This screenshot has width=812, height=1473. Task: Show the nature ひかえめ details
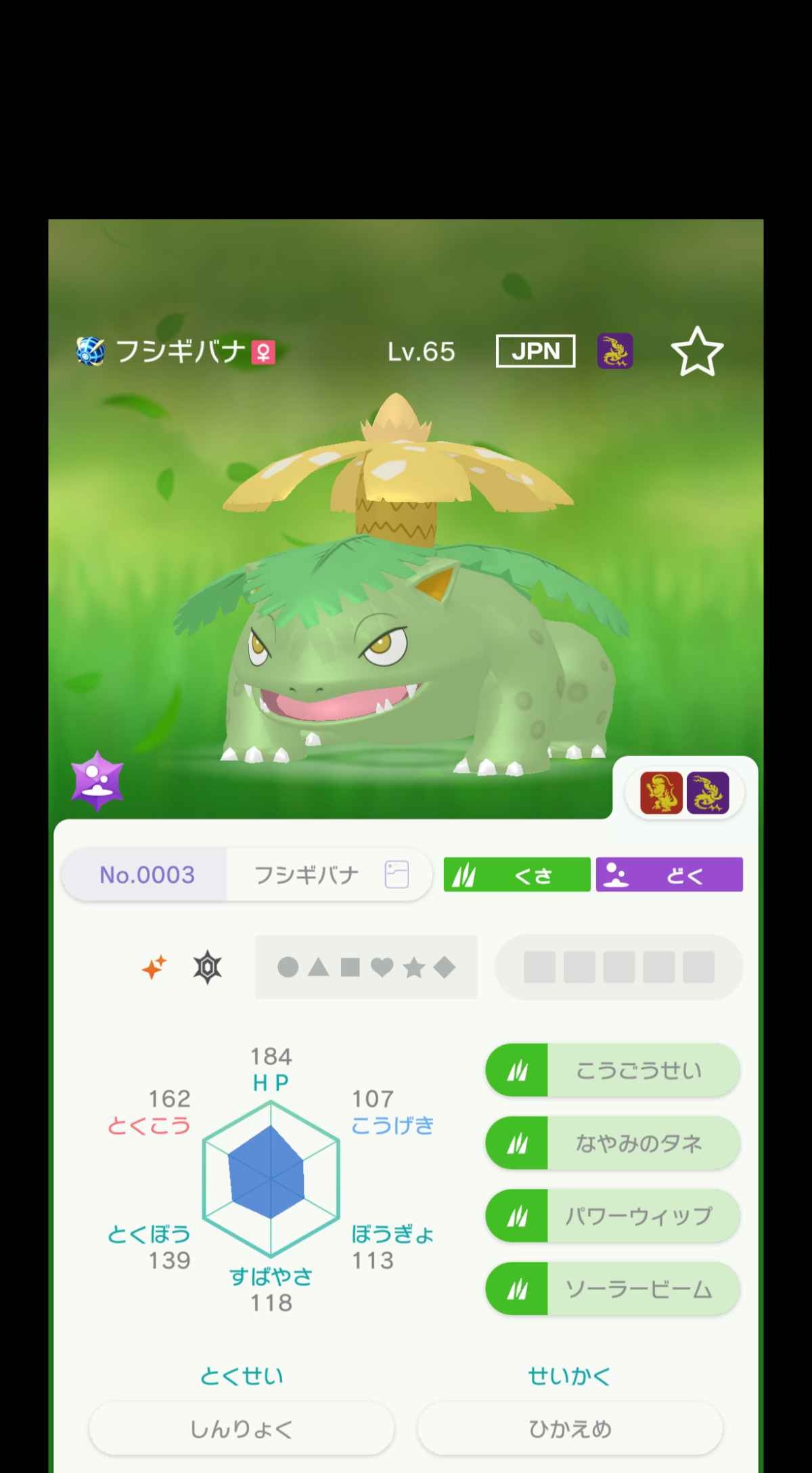click(x=570, y=1428)
